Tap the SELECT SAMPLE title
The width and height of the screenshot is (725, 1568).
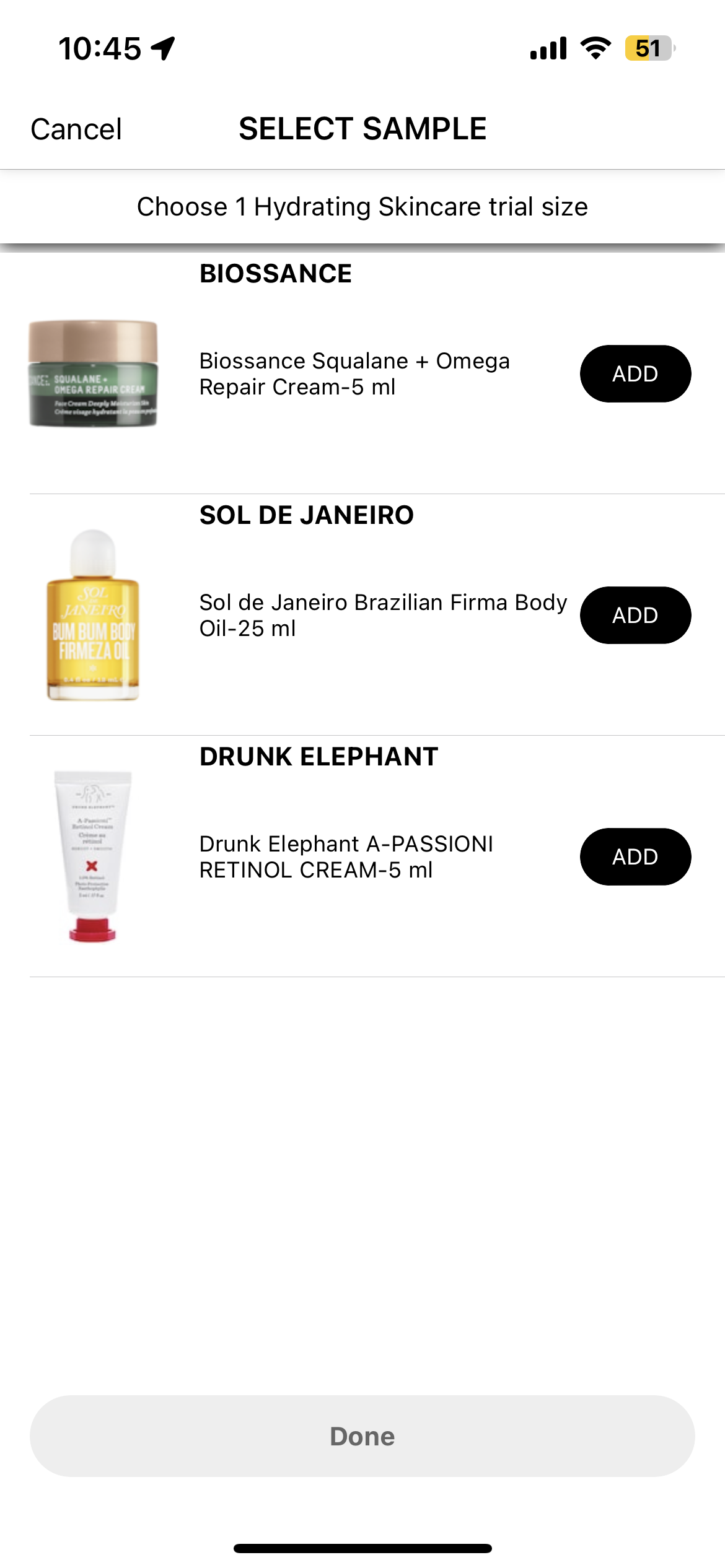click(362, 128)
